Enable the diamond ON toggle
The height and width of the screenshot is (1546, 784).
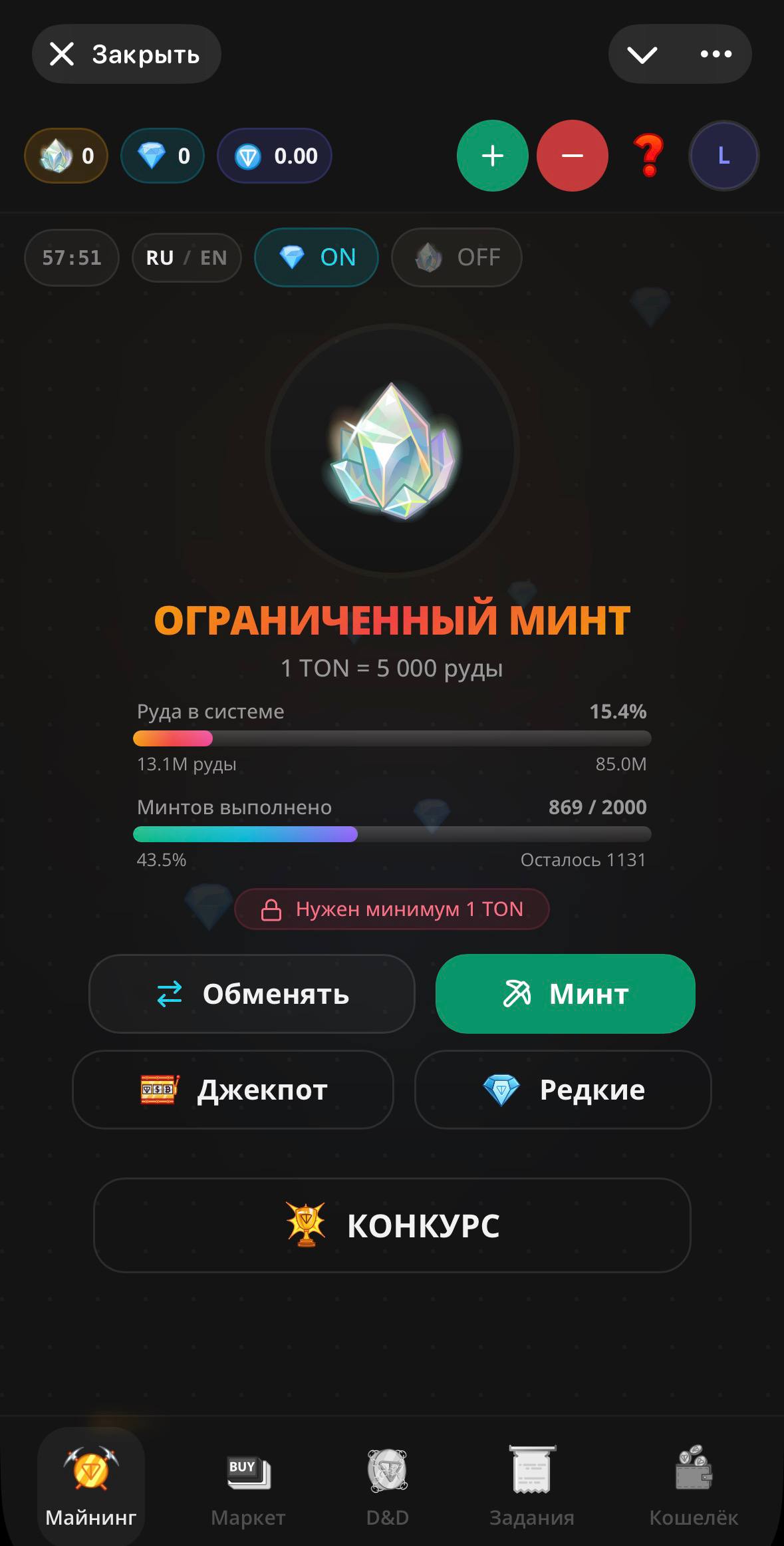pyautogui.click(x=316, y=257)
